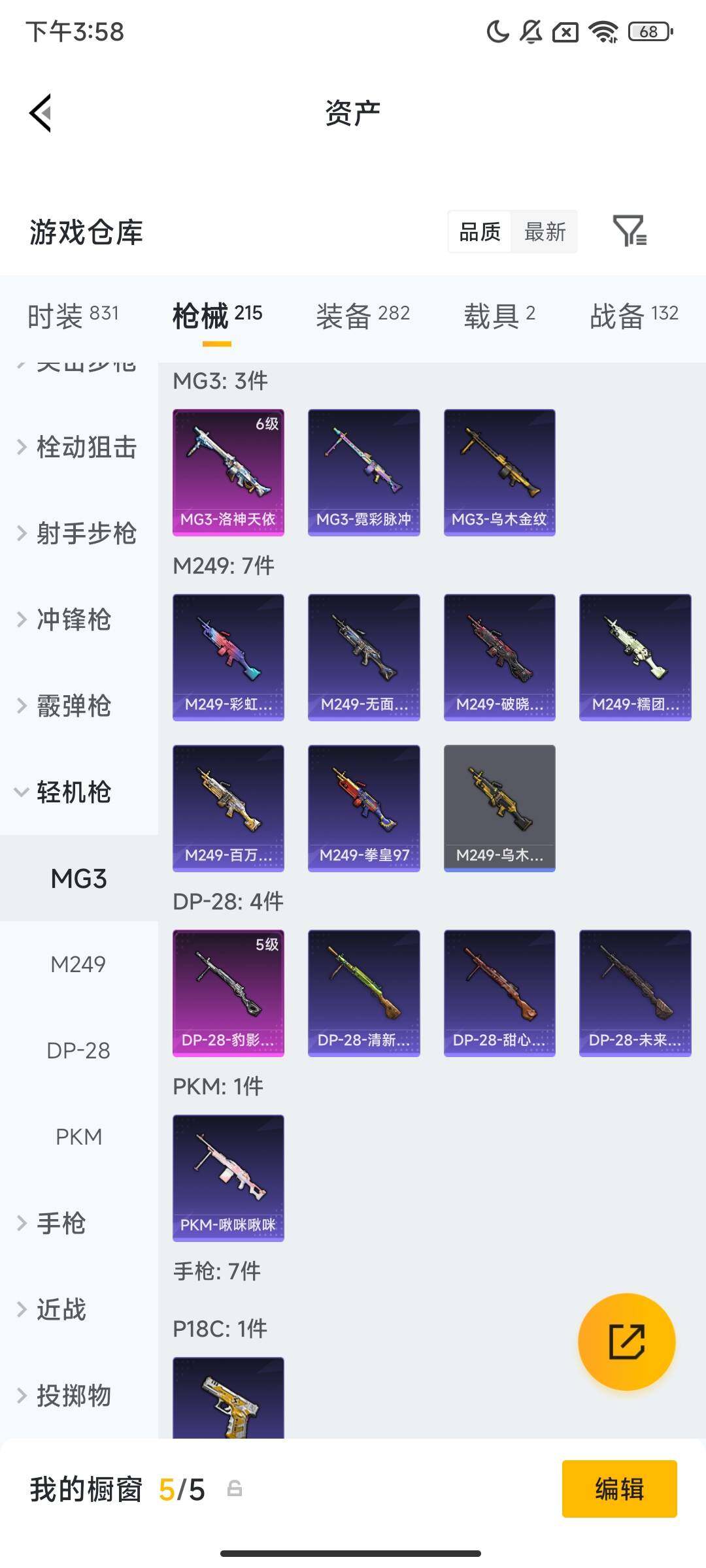View the PKM-啾咪啾咪 skin

(x=228, y=1177)
